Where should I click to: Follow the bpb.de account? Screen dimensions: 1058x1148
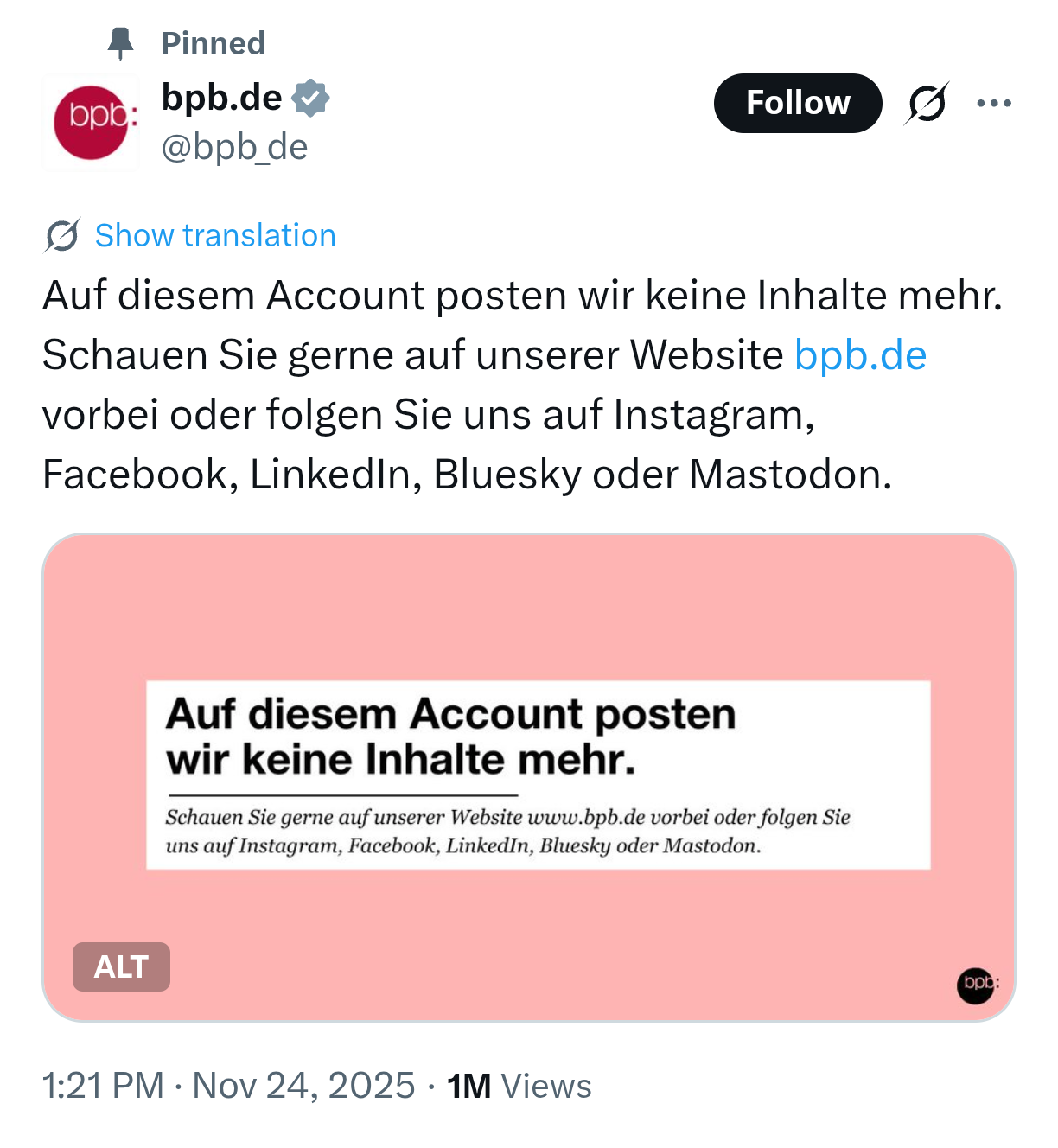[x=797, y=103]
